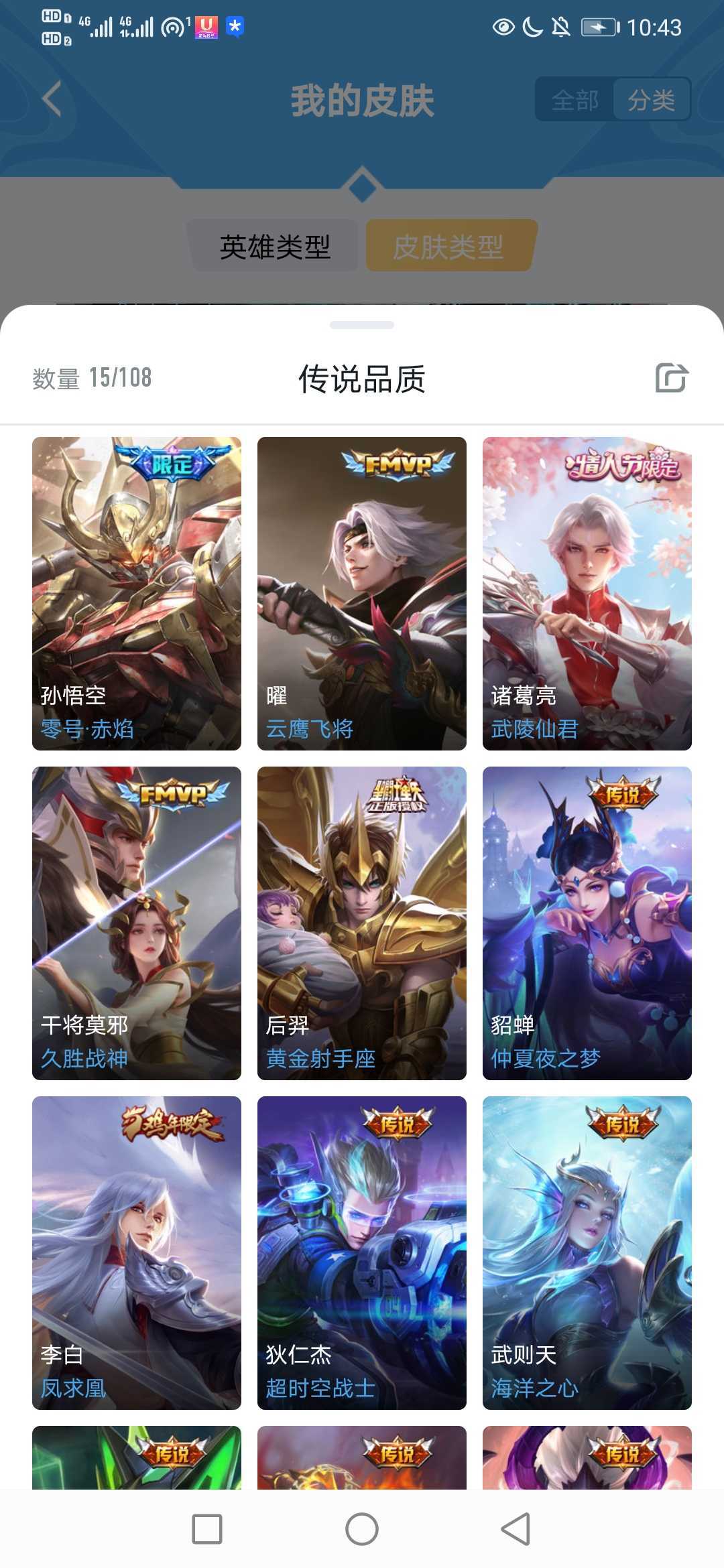Open the 干将莫邪 久胜战神 skin card

click(137, 923)
